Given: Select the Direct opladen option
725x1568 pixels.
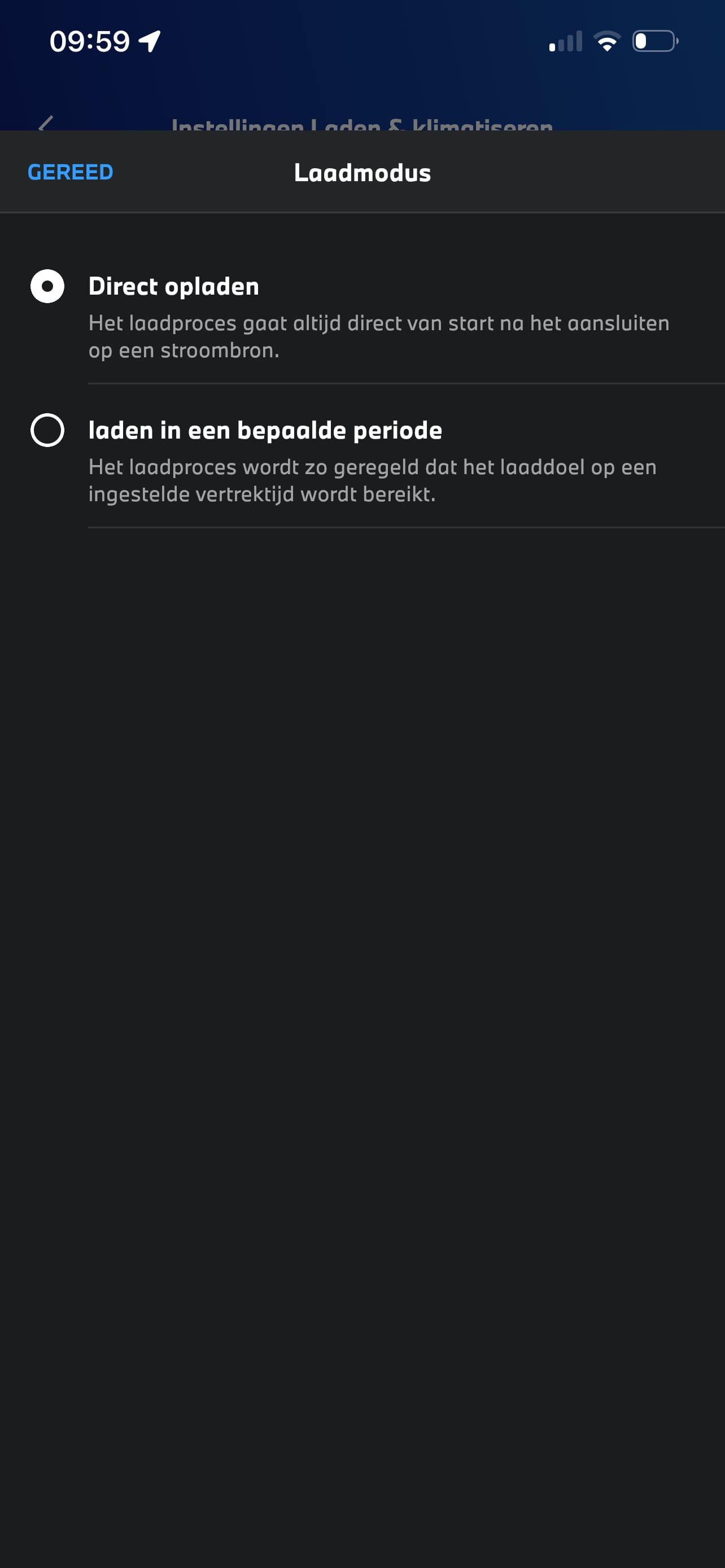Looking at the screenshot, I should pyautogui.click(x=47, y=286).
